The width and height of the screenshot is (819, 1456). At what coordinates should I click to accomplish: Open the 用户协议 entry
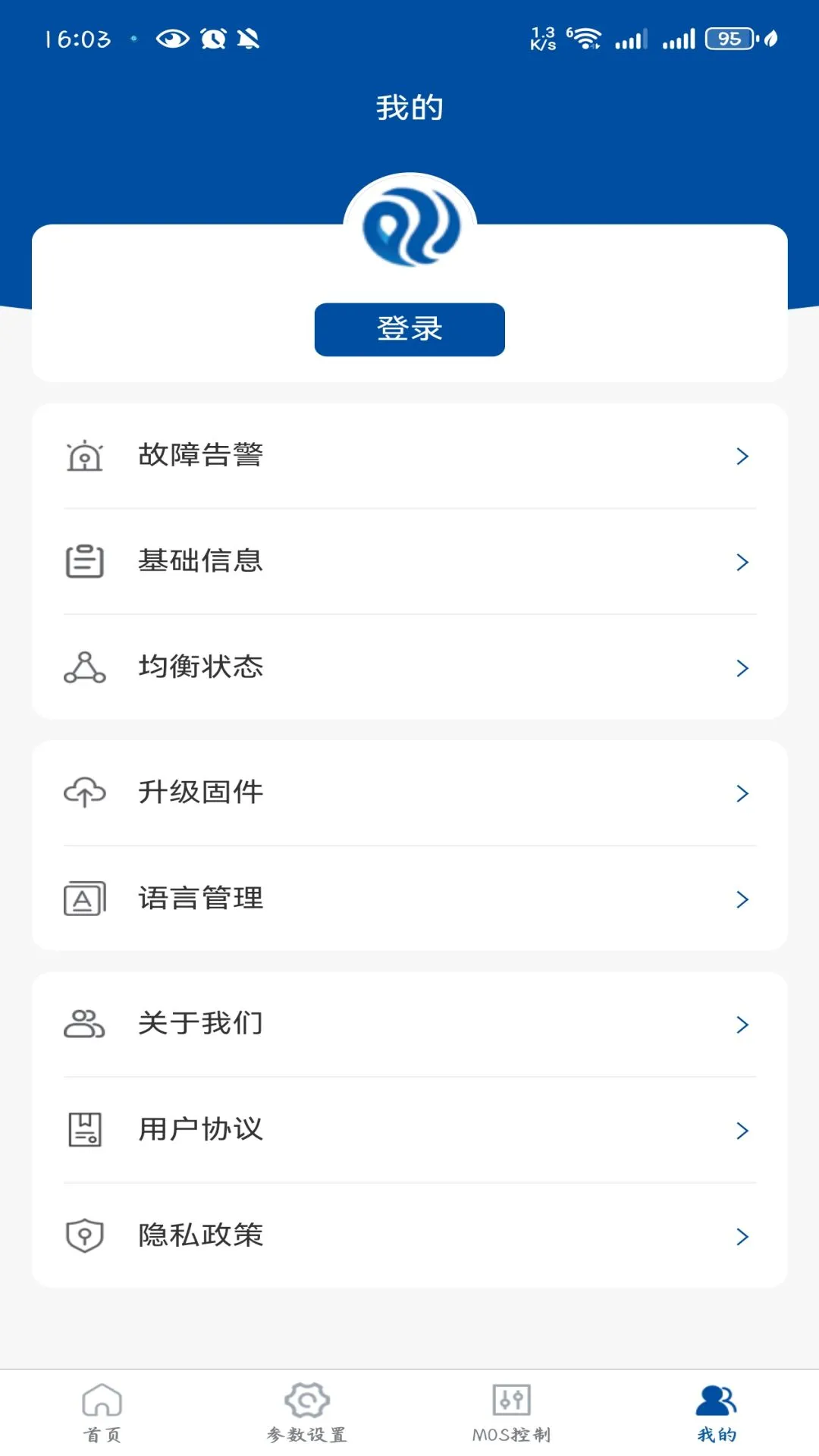coord(409,1129)
